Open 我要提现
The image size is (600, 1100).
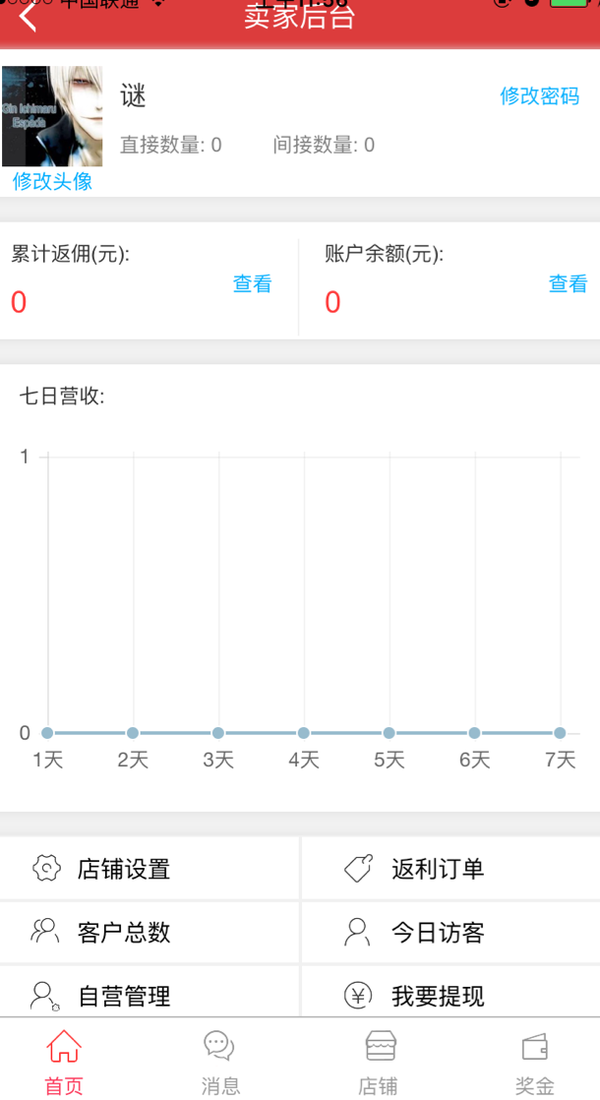click(x=451, y=991)
